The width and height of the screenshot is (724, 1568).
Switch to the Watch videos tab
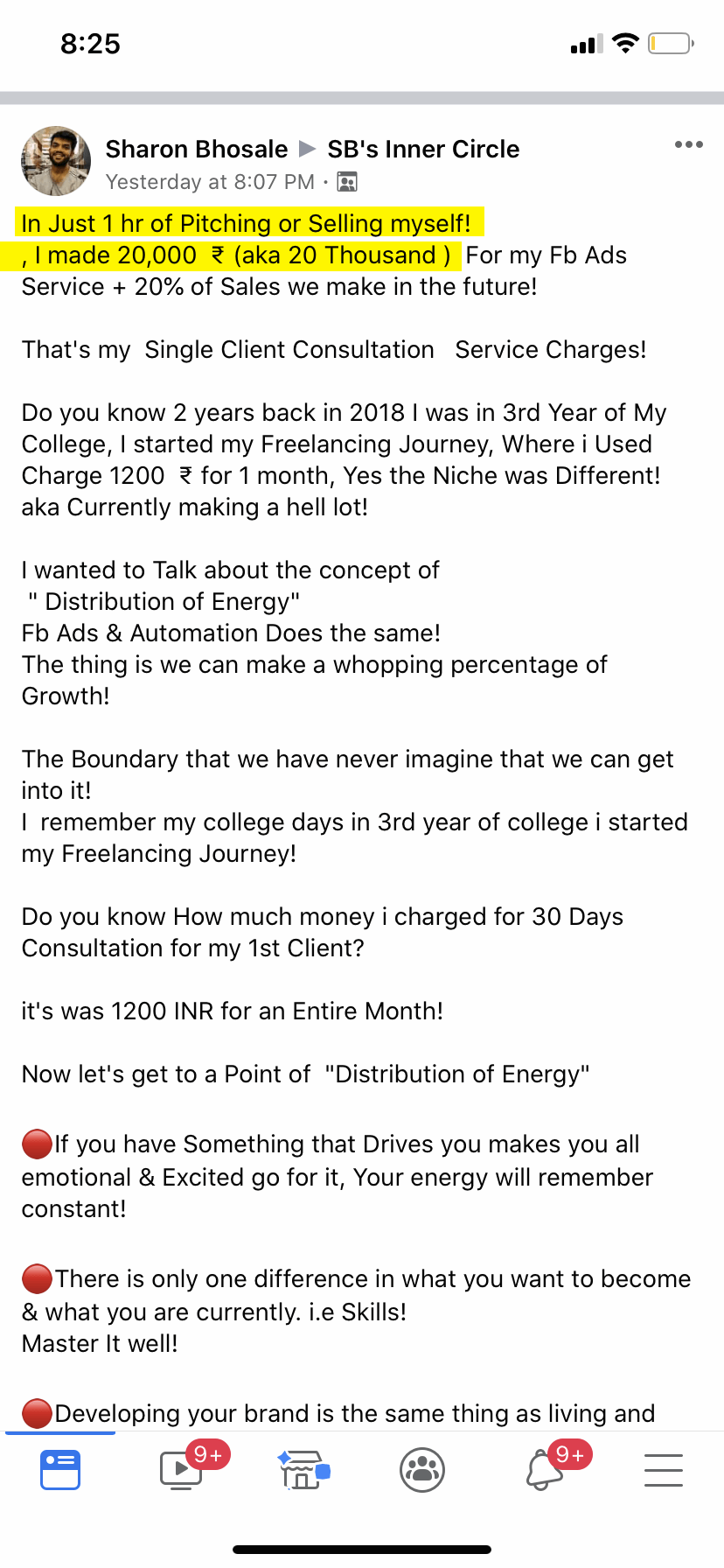click(x=181, y=1469)
